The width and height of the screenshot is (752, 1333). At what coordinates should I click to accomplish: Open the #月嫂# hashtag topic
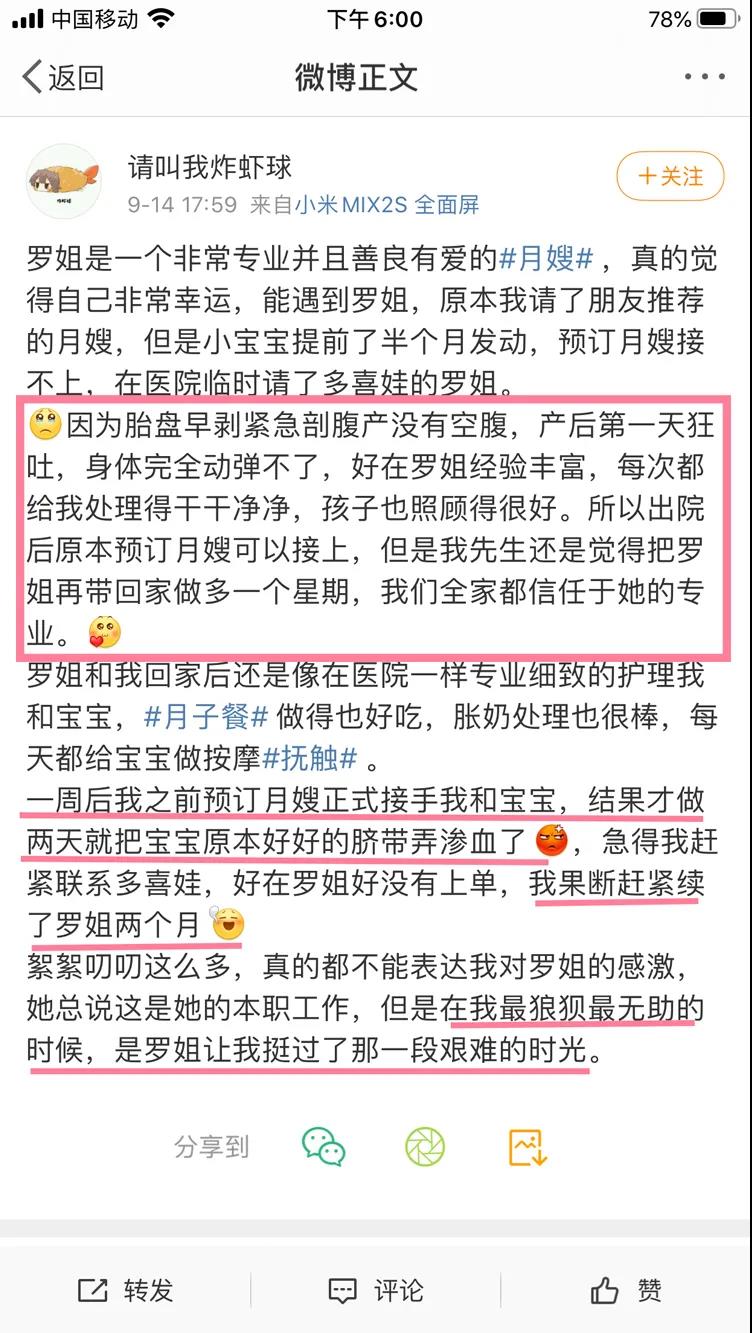coord(546,259)
